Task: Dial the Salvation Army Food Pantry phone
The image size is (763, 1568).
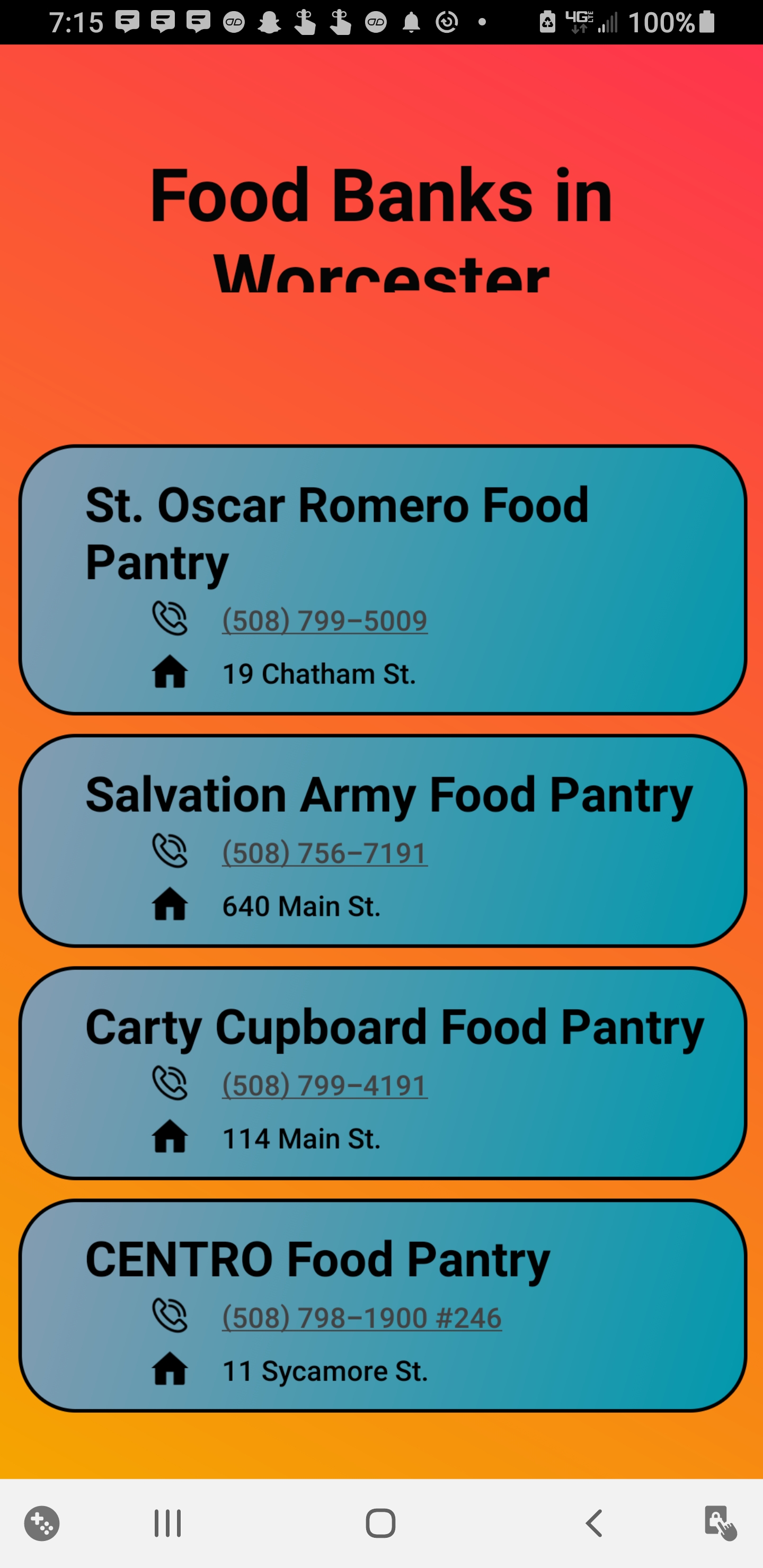Action: pyautogui.click(x=325, y=852)
